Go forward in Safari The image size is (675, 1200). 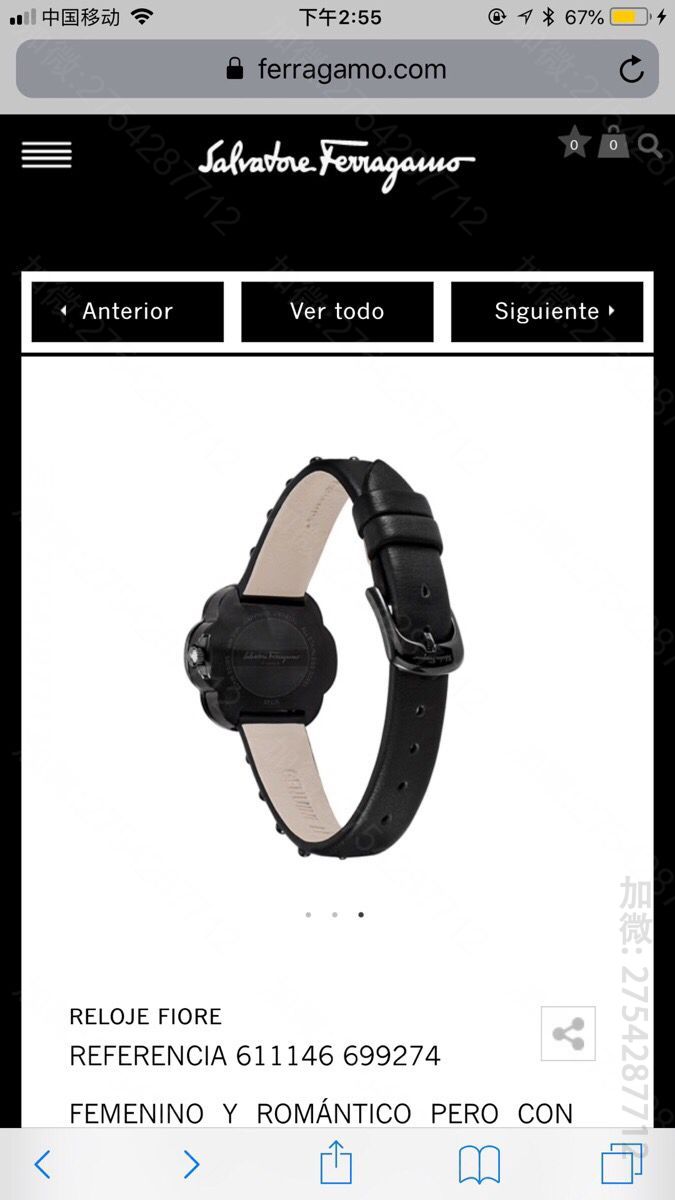point(191,1164)
